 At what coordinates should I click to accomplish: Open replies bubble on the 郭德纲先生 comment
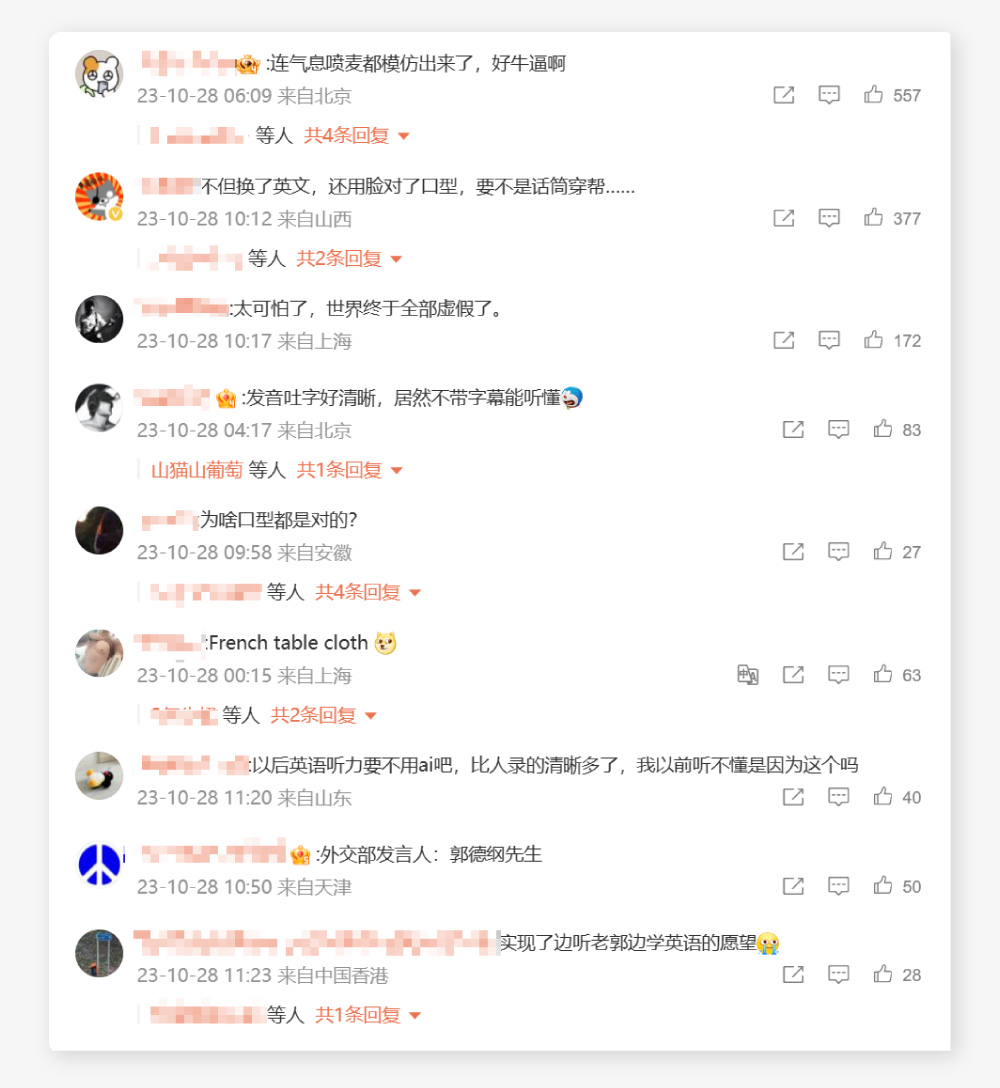click(840, 884)
